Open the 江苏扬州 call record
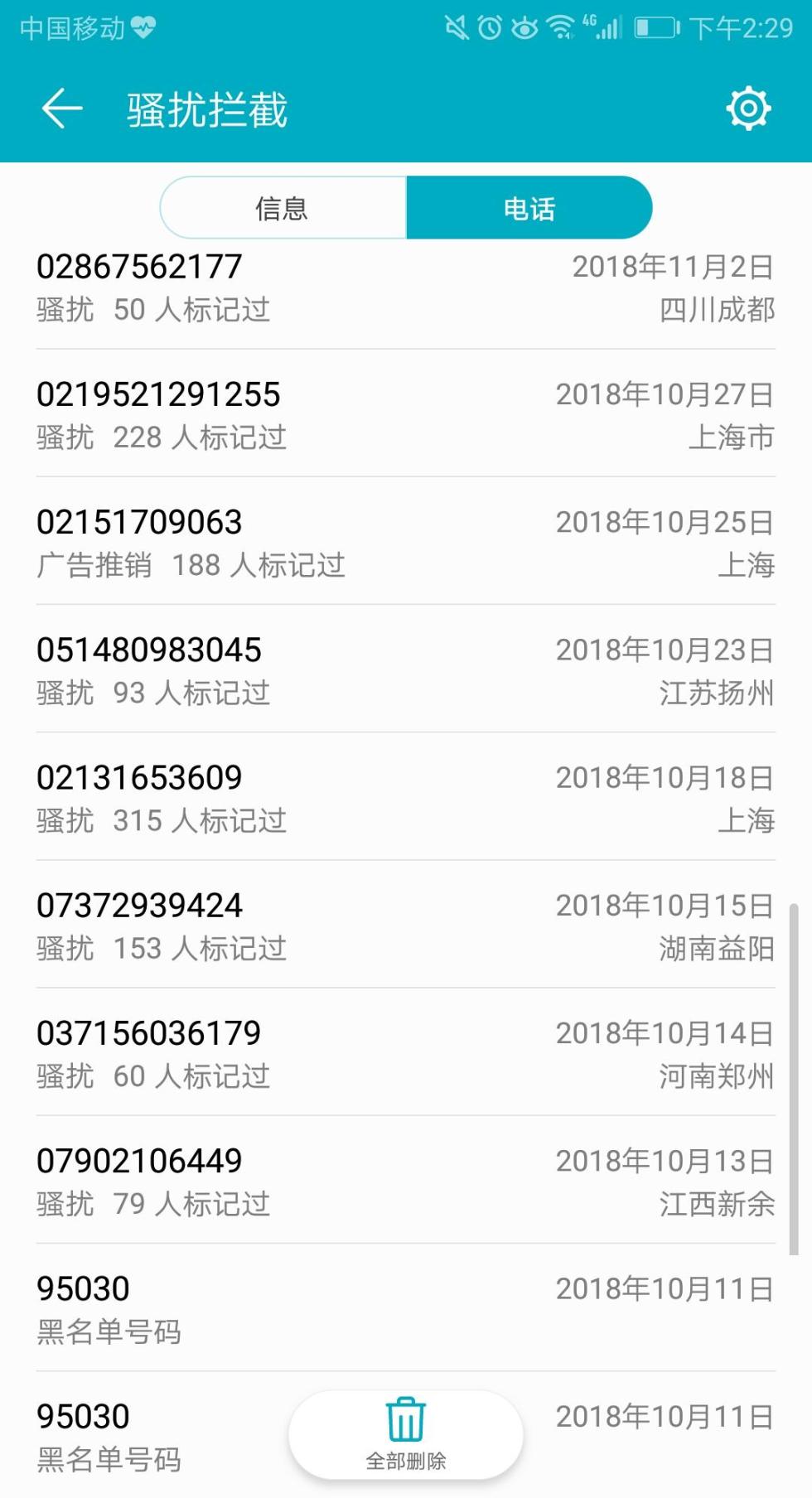Screen dimensions: 812x1498 (406, 669)
